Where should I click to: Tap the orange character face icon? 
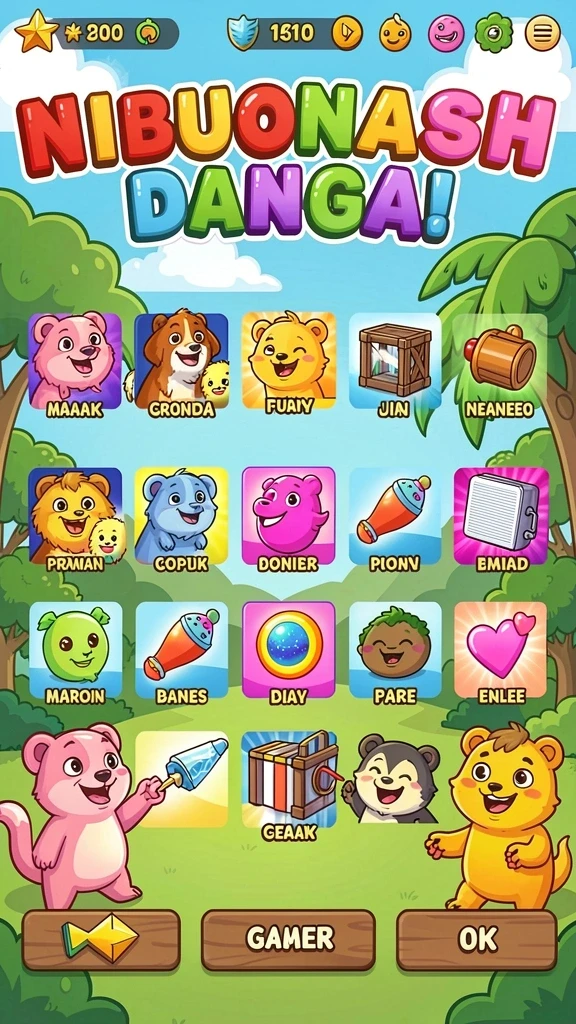point(395,33)
